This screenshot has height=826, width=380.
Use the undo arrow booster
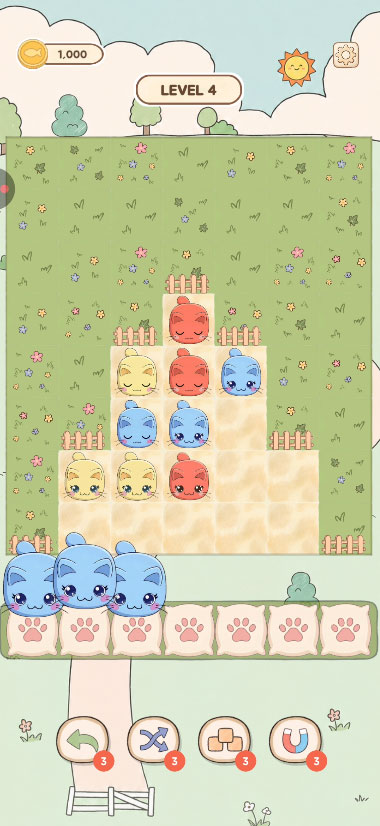(82, 740)
